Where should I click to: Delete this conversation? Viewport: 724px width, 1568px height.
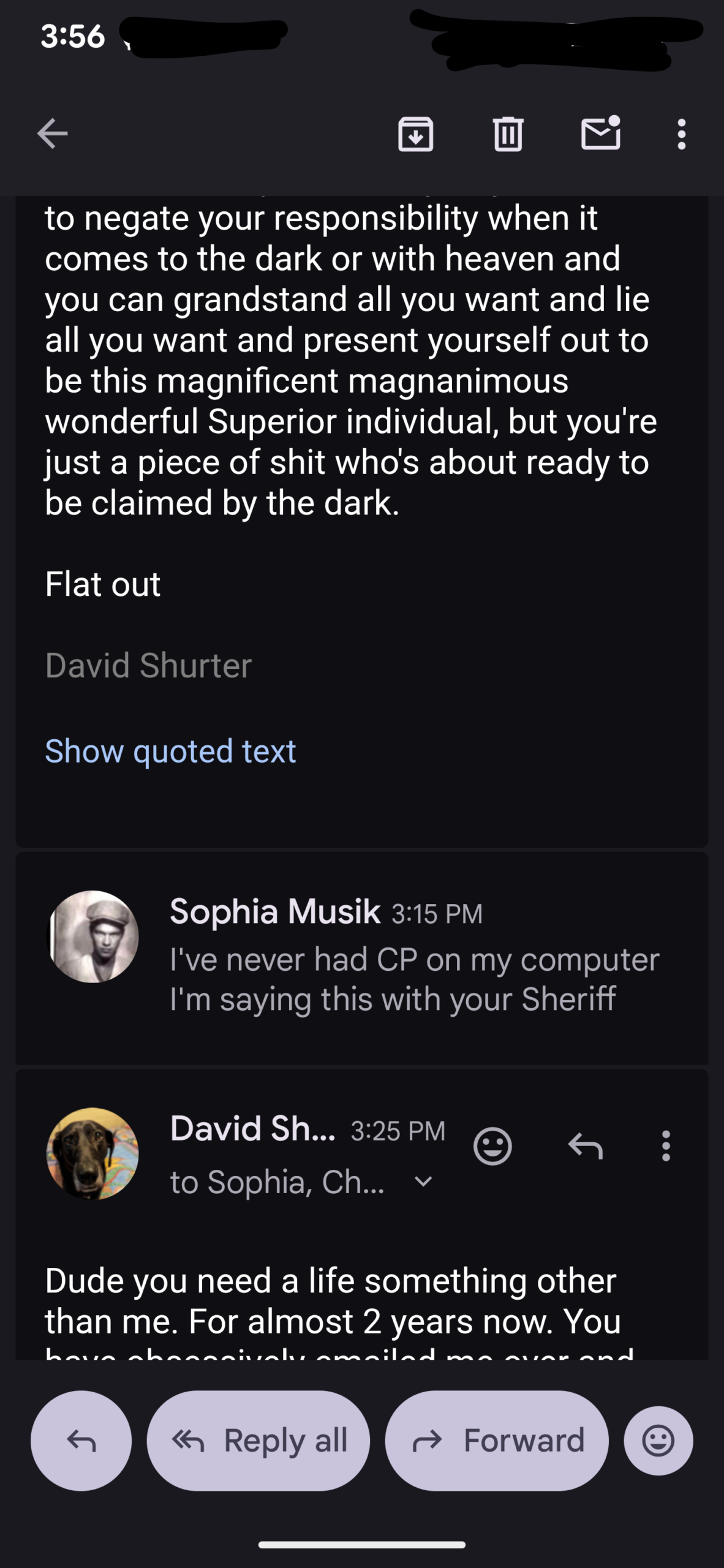[x=508, y=134]
